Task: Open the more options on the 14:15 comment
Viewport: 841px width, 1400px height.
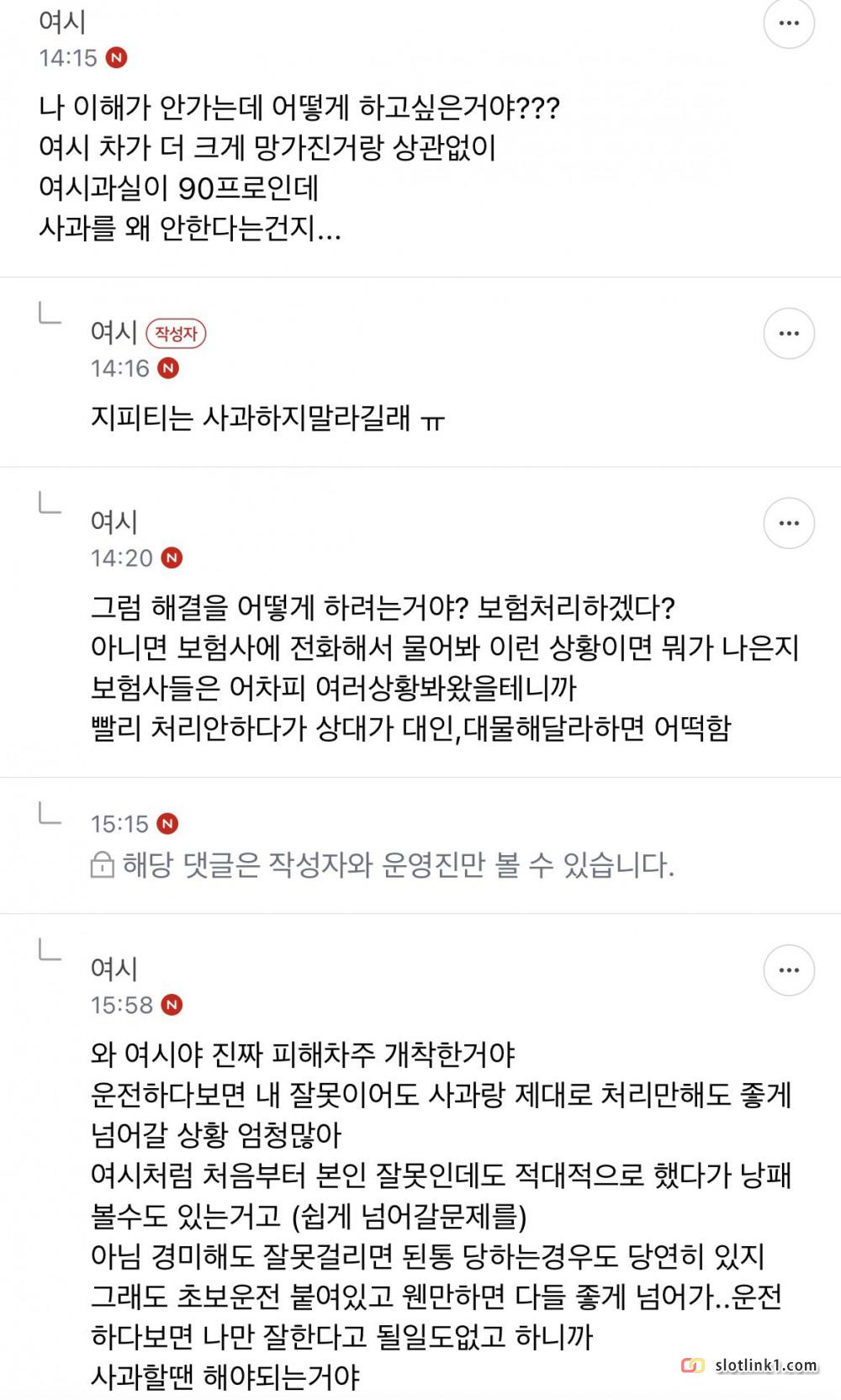Action: 788,24
